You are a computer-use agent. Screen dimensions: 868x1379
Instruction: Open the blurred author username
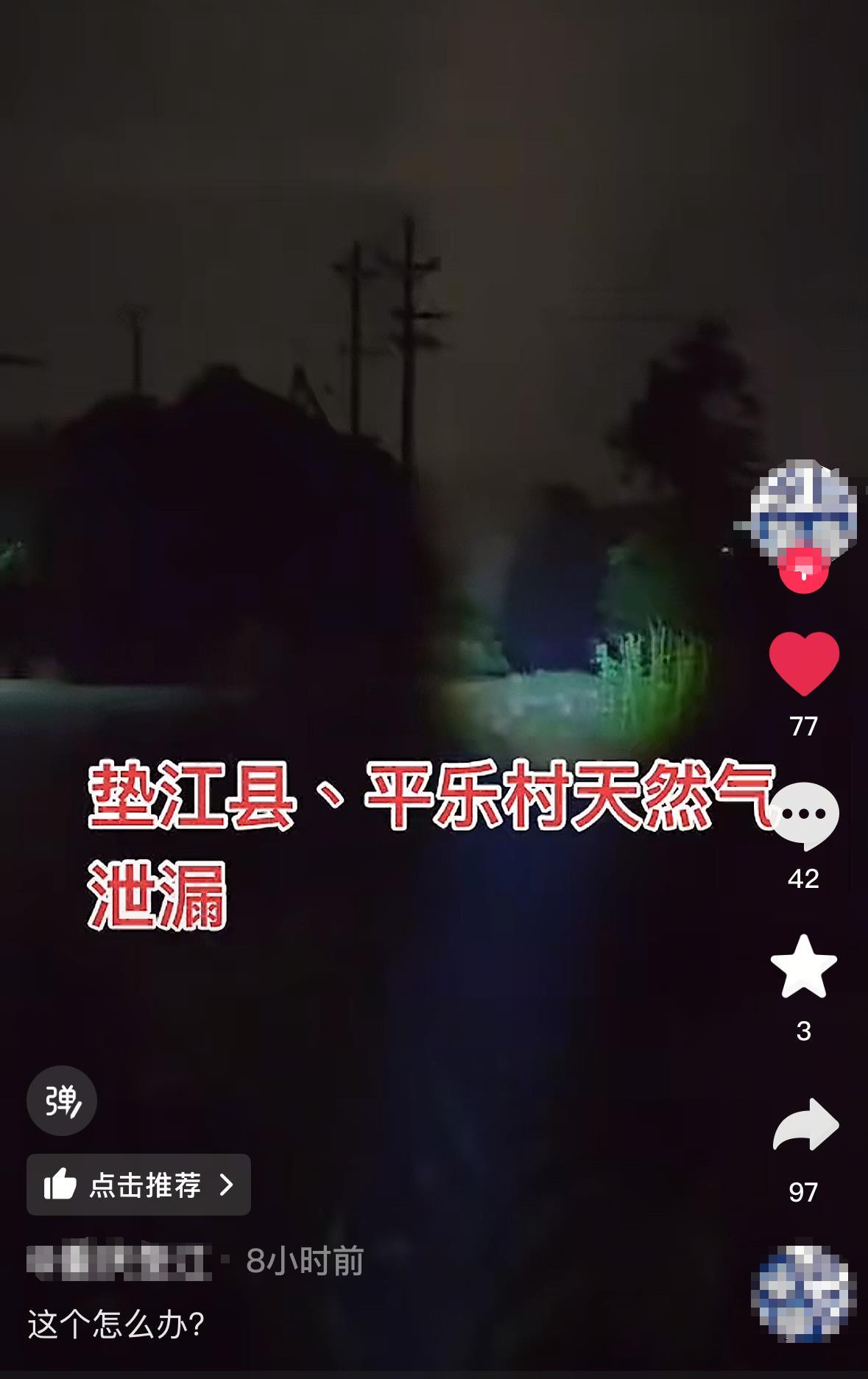click(119, 1261)
